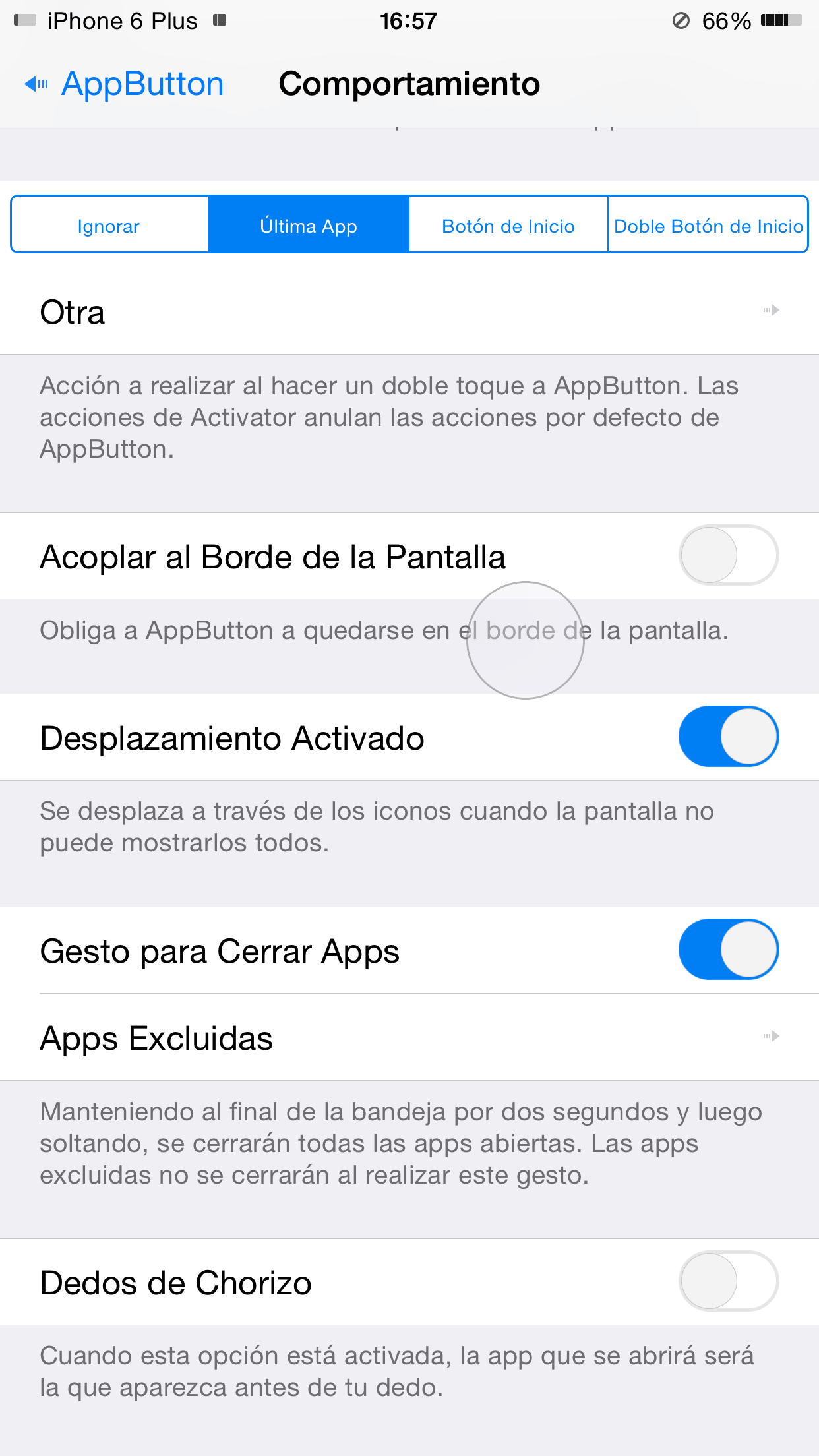The image size is (819, 1456).
Task: Select the Ignorar segment
Action: 109,225
